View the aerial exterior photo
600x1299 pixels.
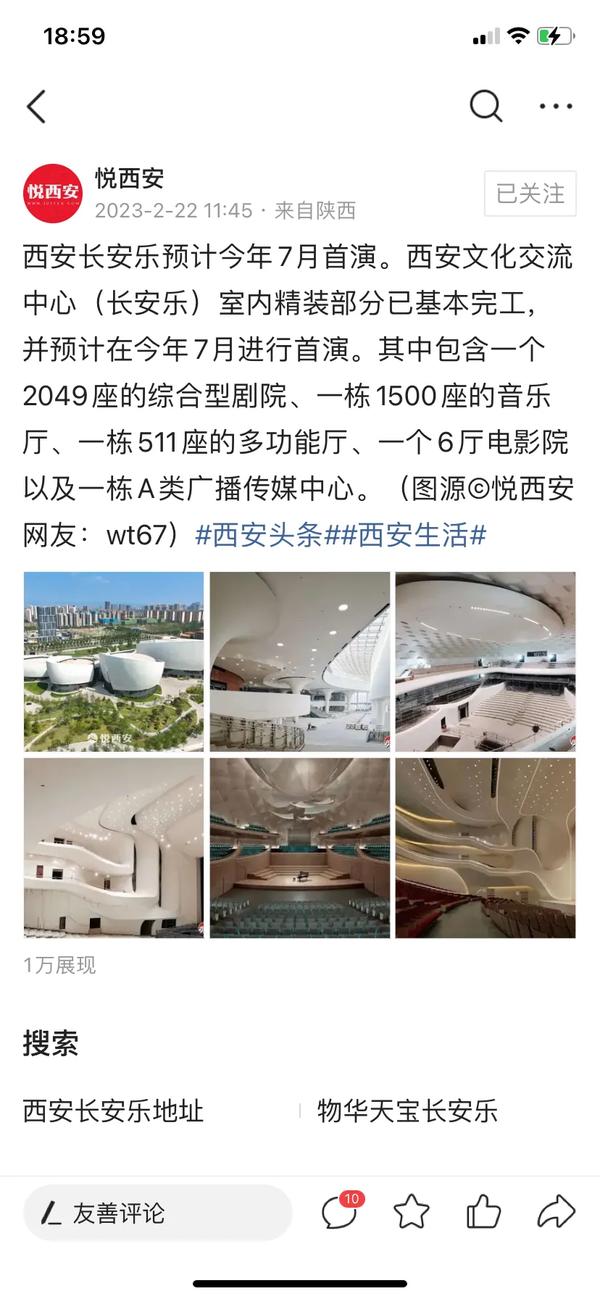pyautogui.click(x=114, y=661)
